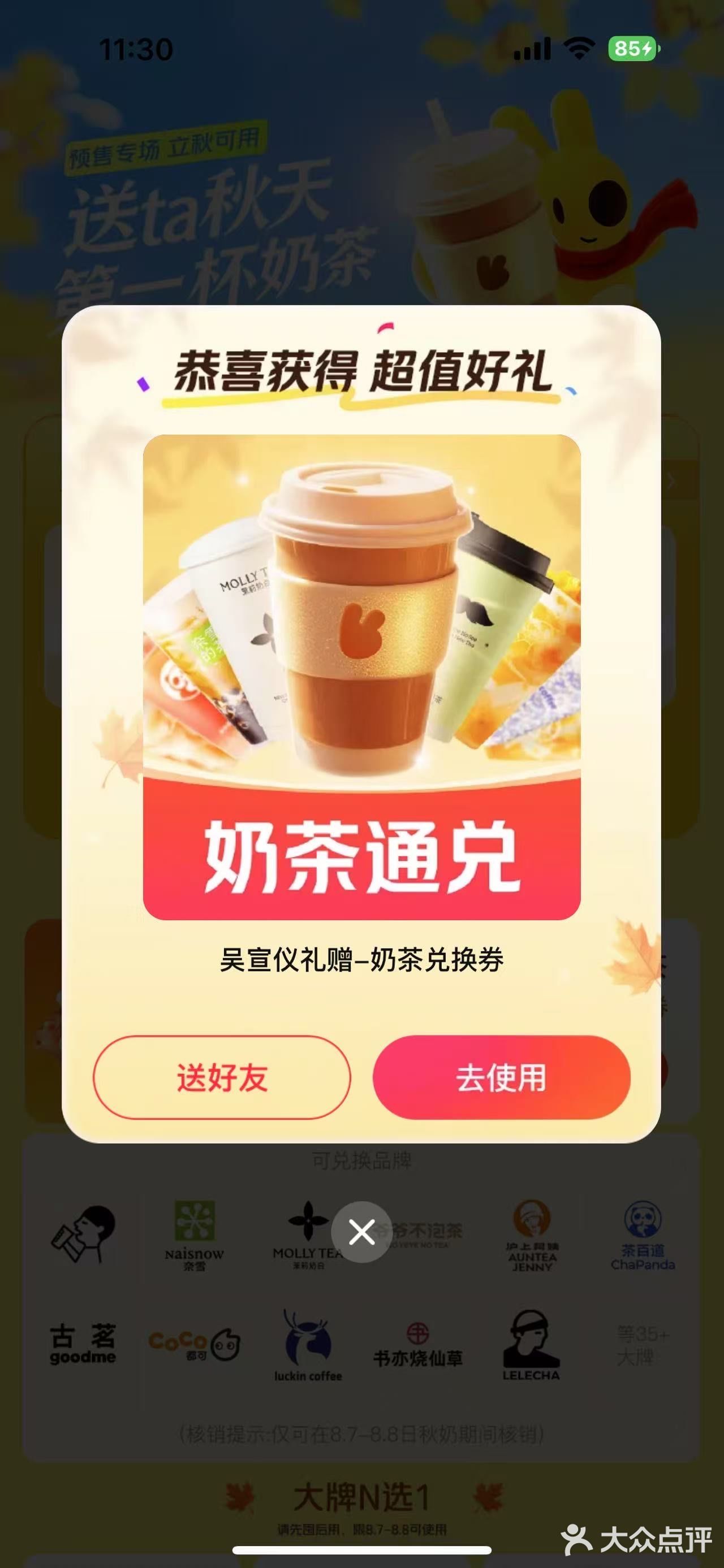
Task: Select the LELECHA brand icon
Action: (531, 1345)
